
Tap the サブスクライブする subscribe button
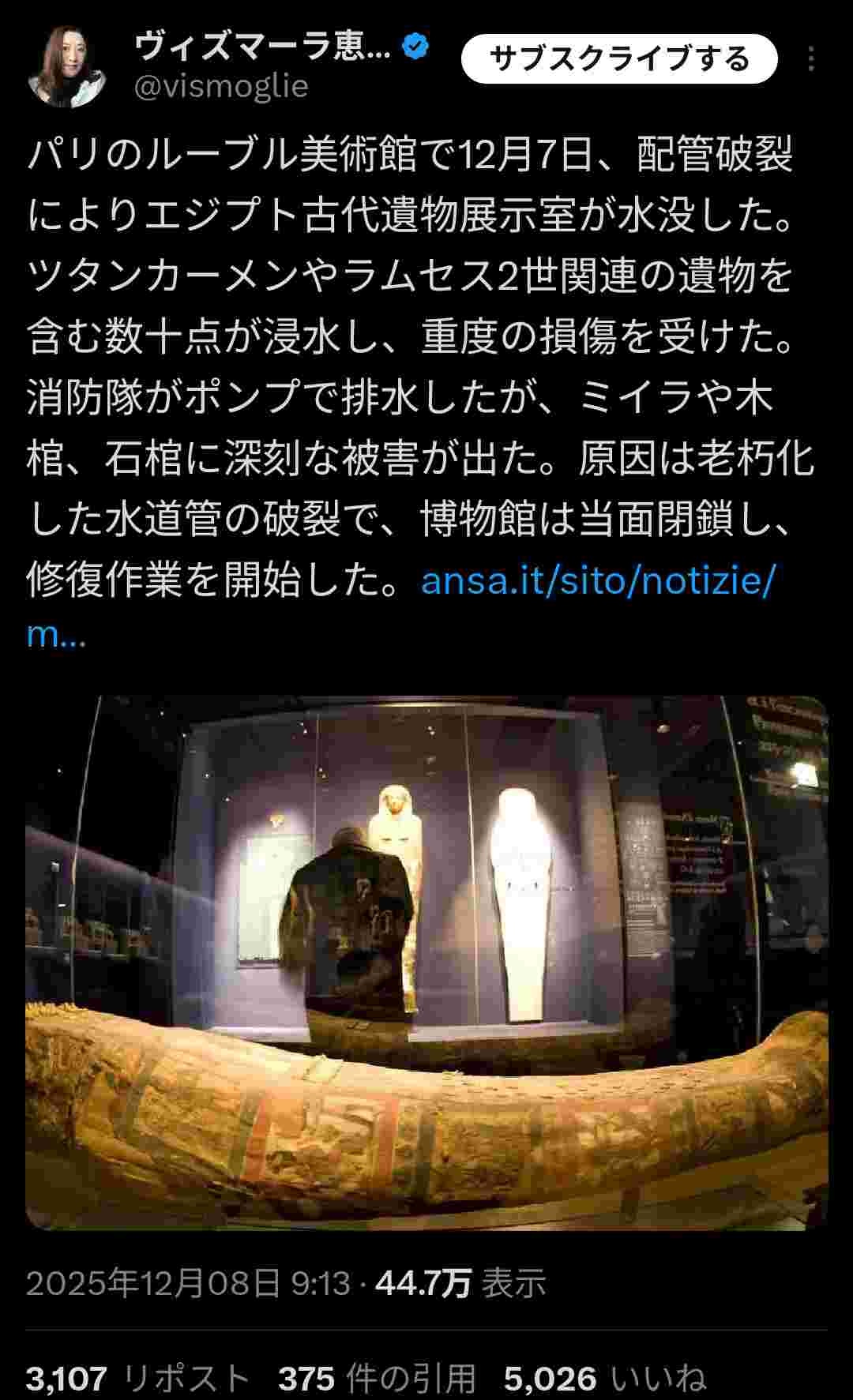click(x=619, y=59)
